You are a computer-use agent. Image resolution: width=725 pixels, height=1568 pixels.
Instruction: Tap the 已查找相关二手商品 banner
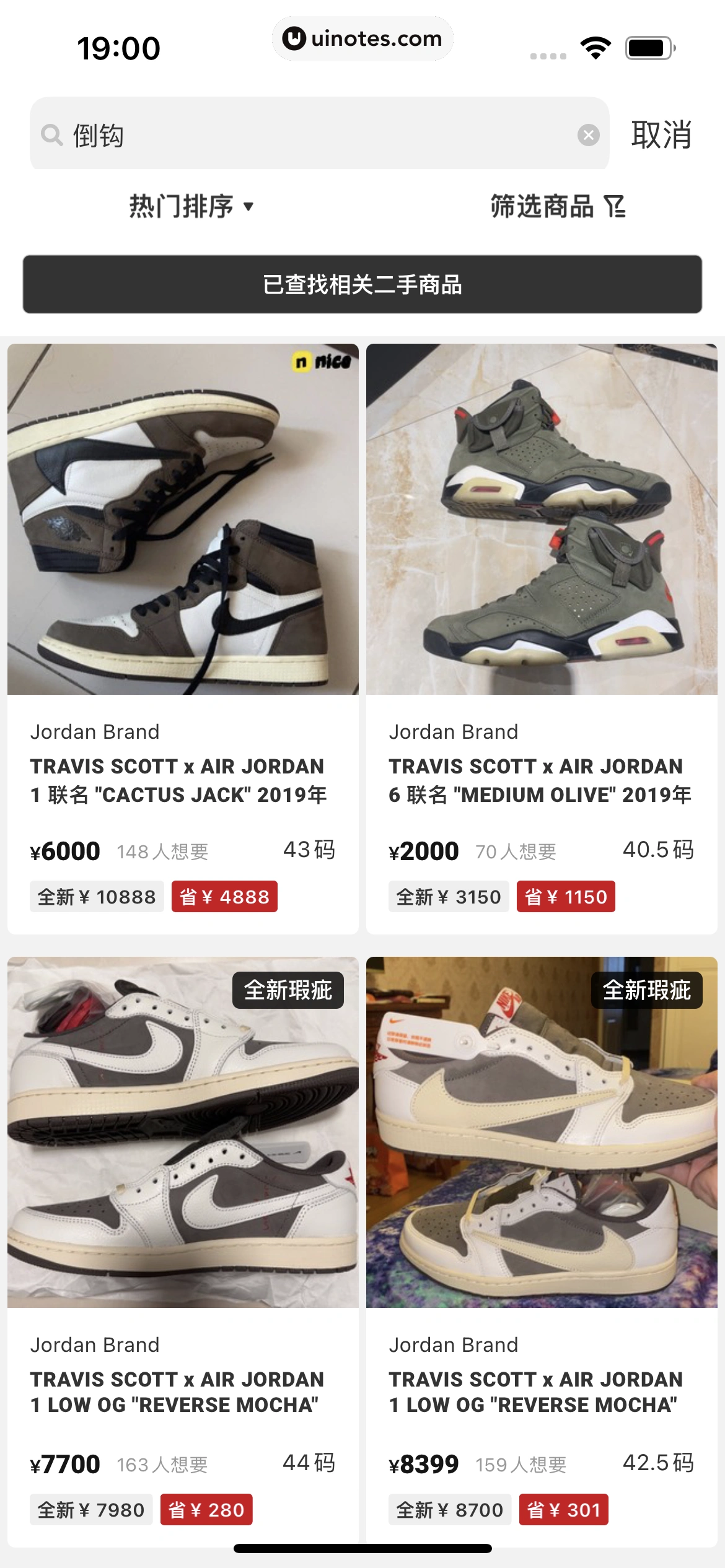pyautogui.click(x=362, y=284)
